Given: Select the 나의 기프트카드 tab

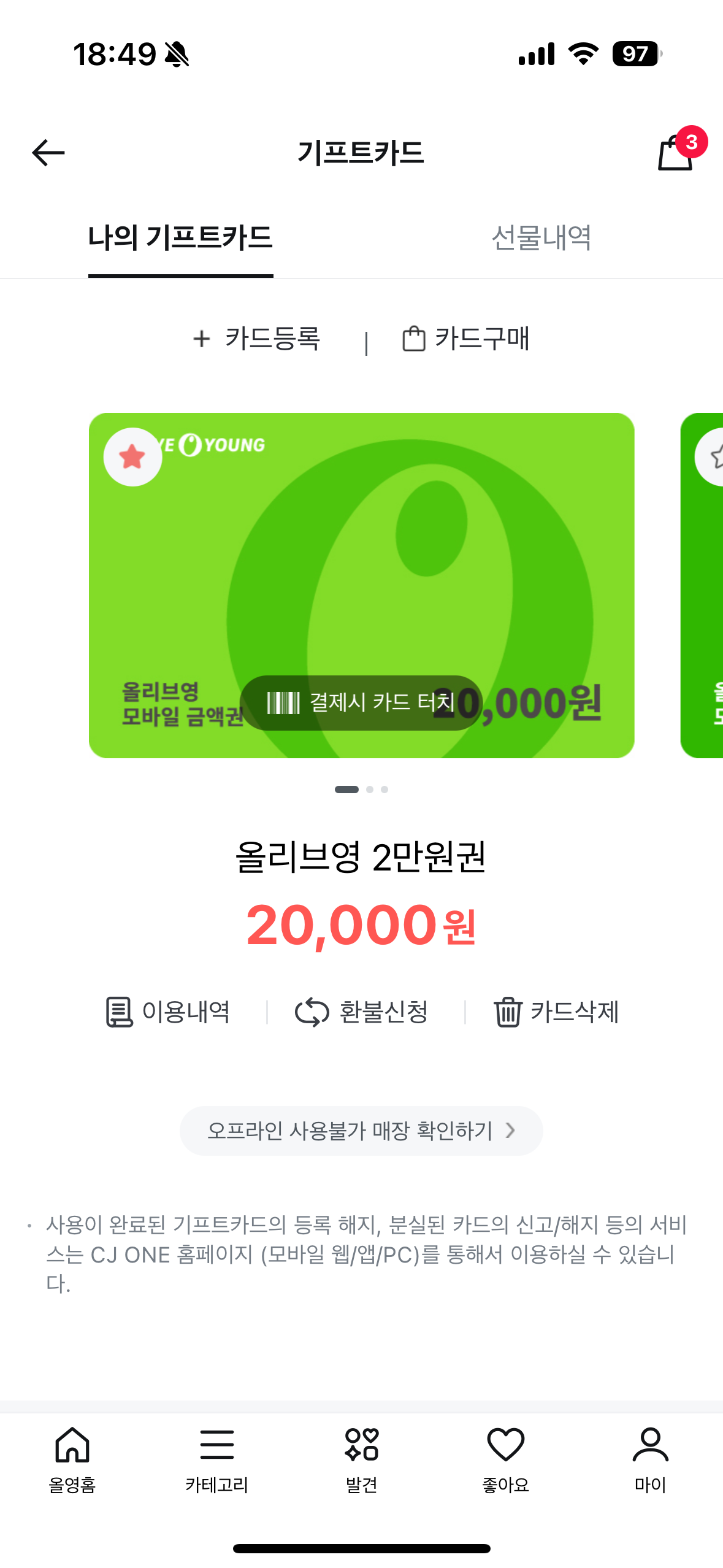Looking at the screenshot, I should [180, 238].
